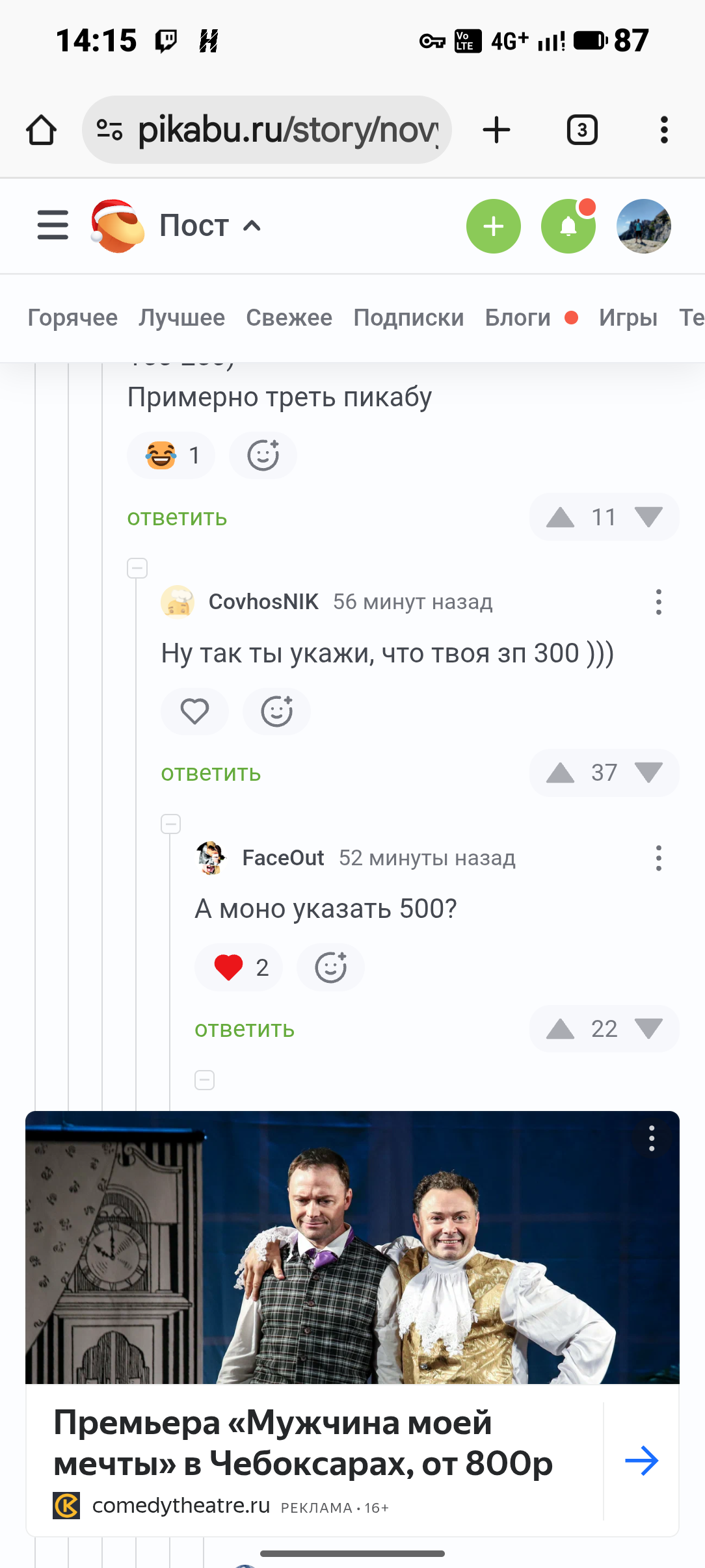705x1568 pixels.
Task: Open the notifications bell
Action: click(x=568, y=226)
